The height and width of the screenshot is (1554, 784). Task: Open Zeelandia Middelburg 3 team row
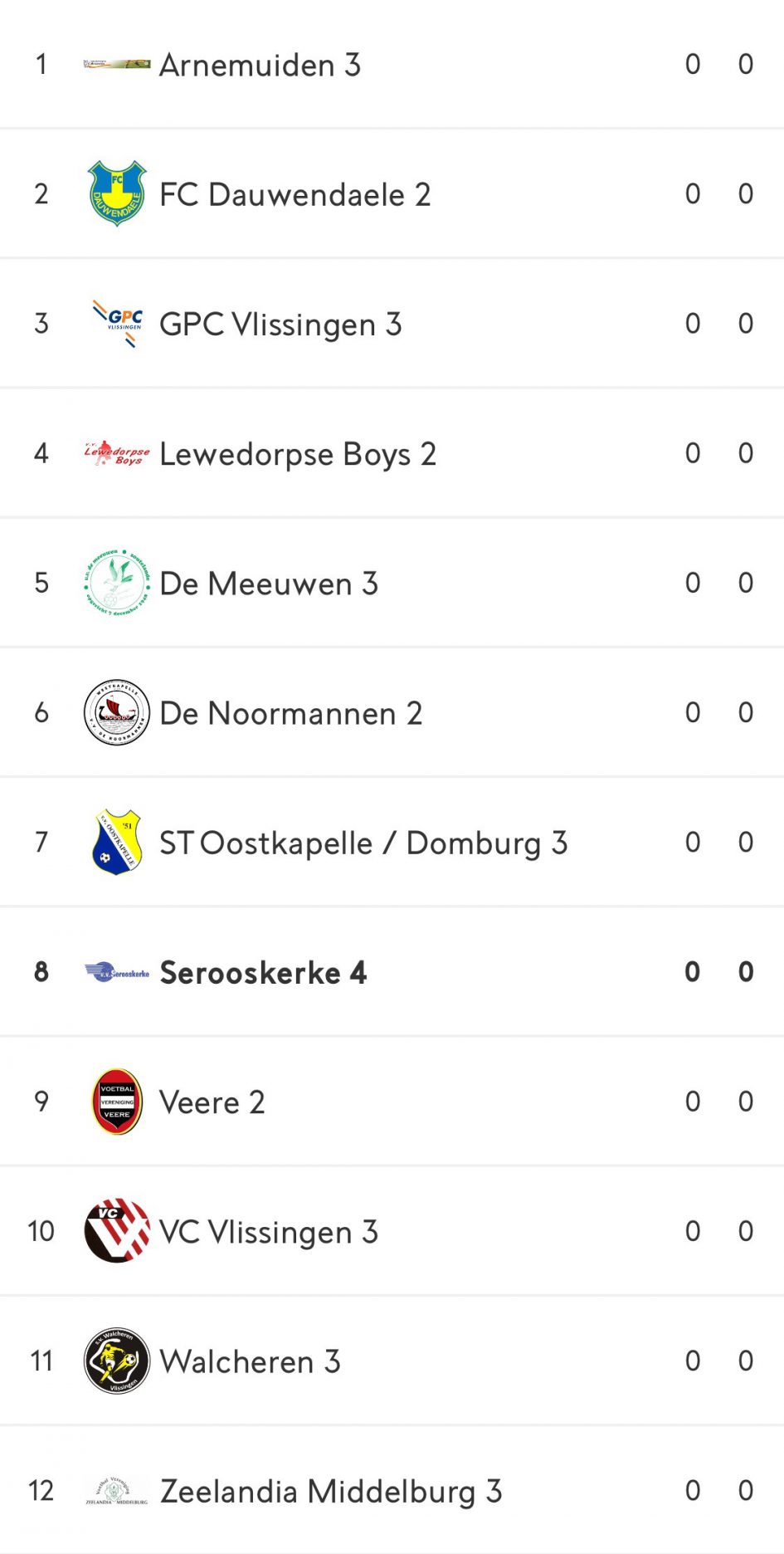392,1490
